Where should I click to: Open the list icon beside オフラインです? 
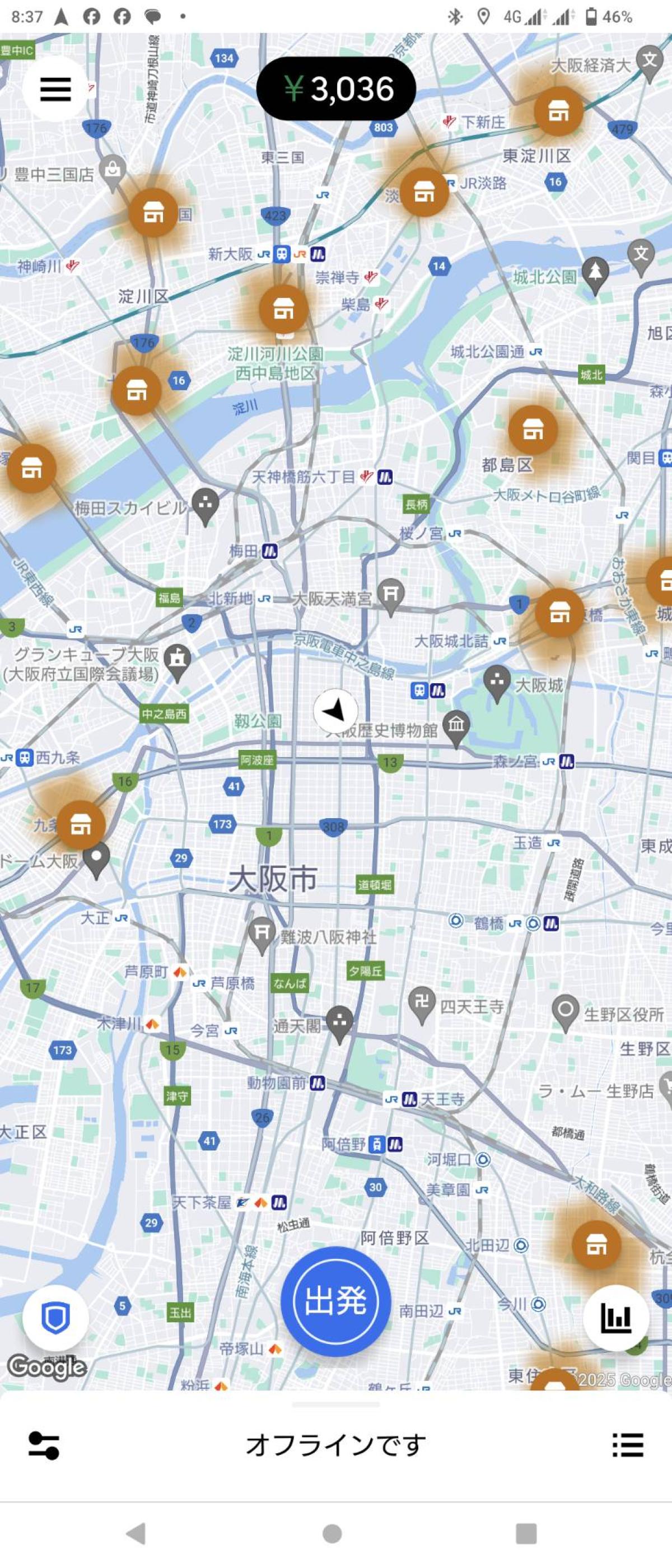click(627, 1445)
